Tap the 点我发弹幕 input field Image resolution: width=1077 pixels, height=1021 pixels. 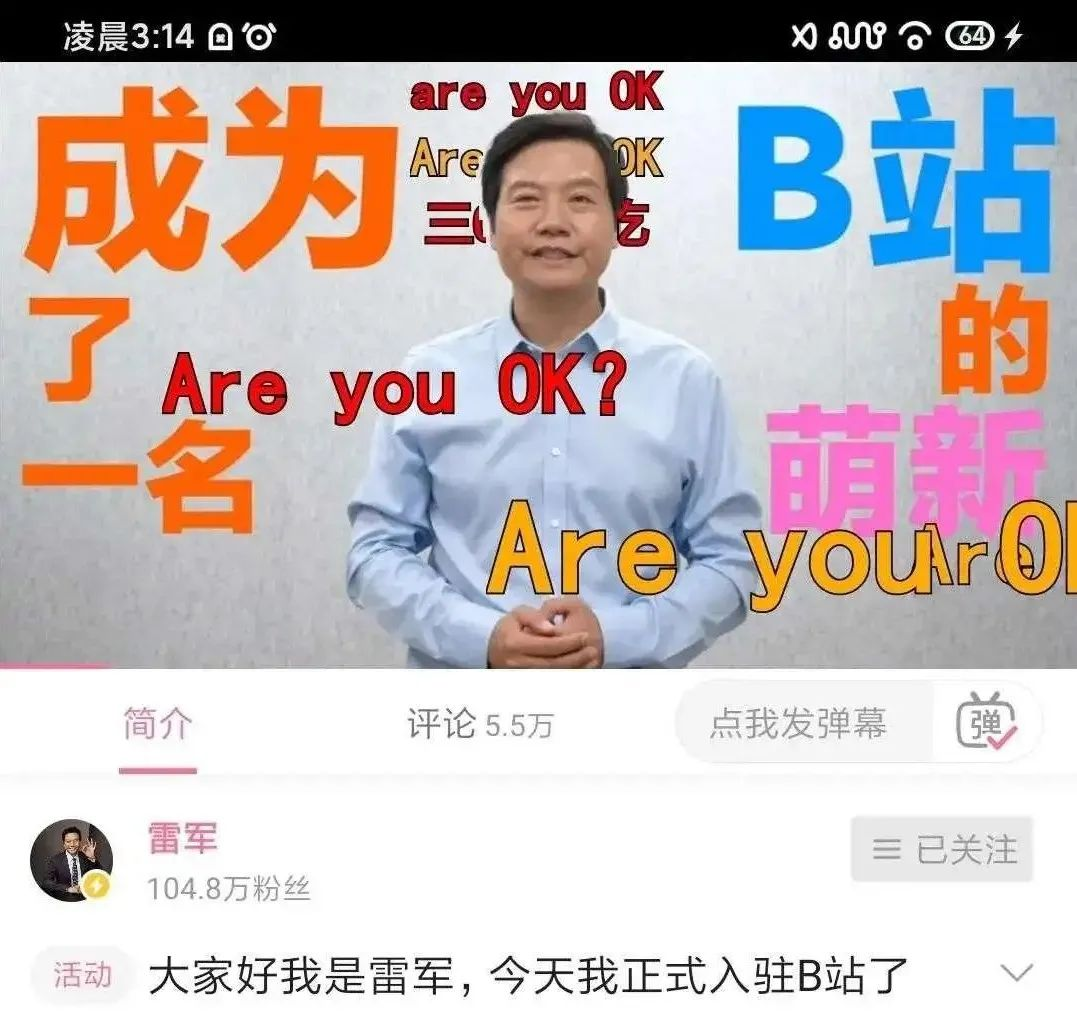(800, 723)
